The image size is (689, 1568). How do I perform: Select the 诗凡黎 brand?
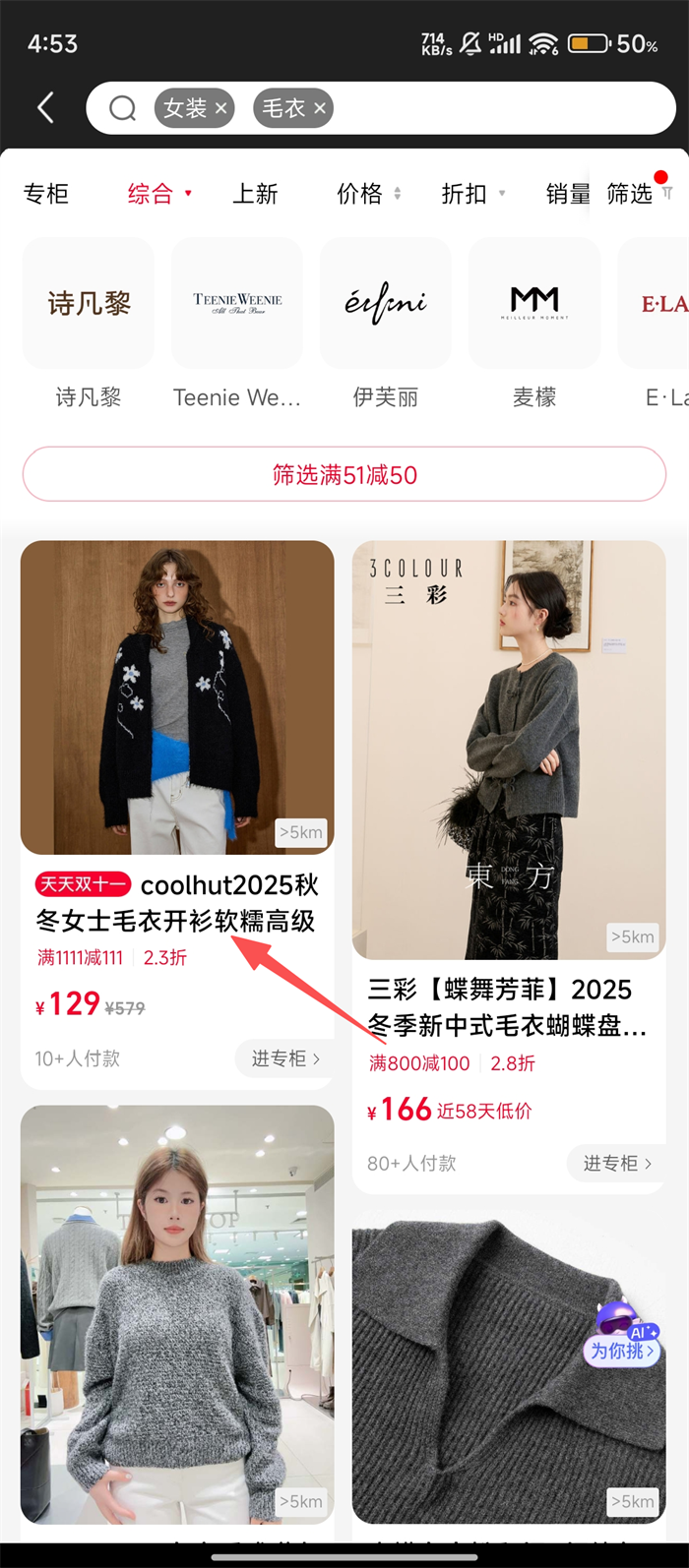[89, 324]
